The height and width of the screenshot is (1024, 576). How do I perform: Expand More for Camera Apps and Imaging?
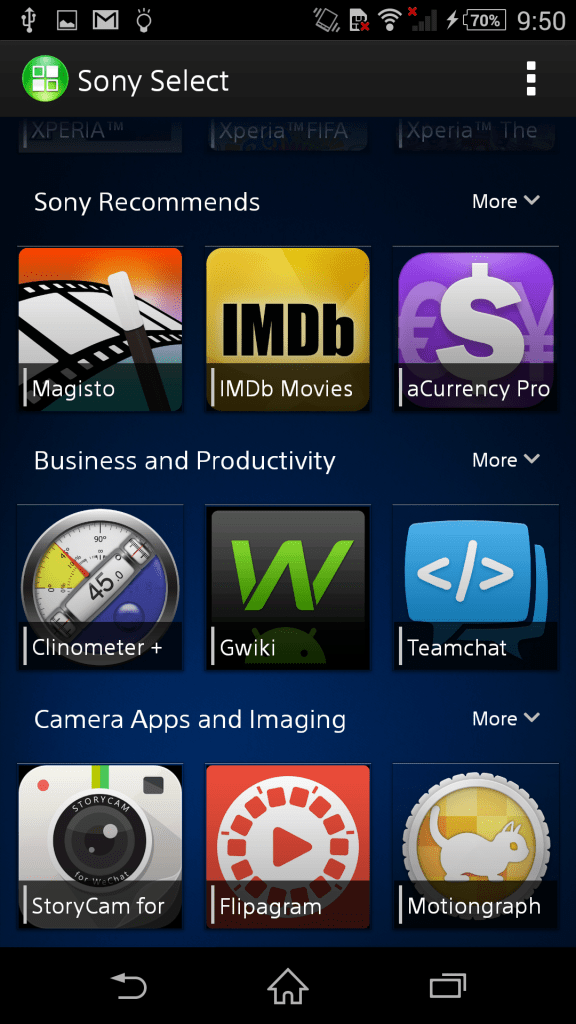(x=505, y=718)
